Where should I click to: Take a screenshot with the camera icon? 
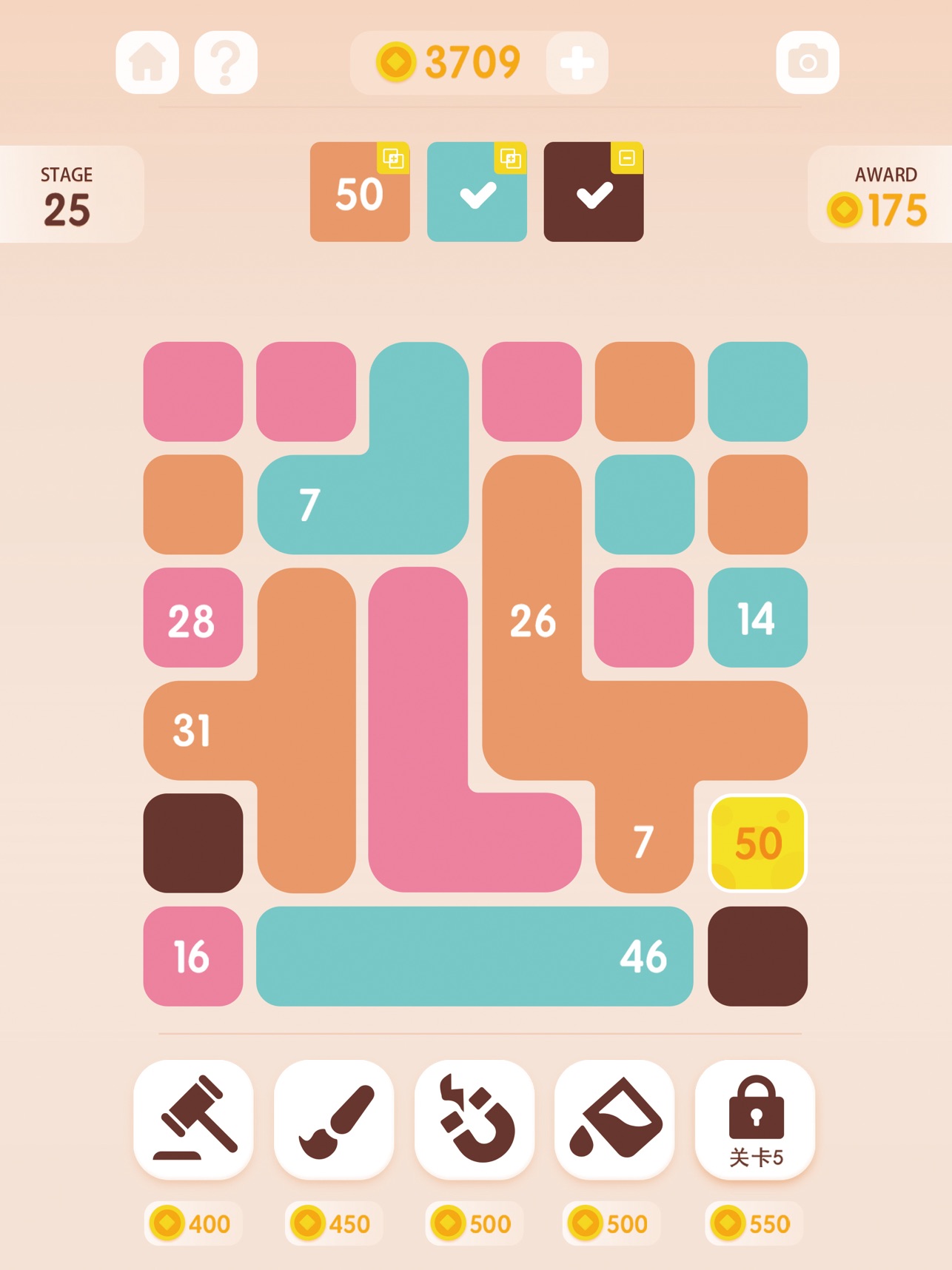[x=807, y=63]
